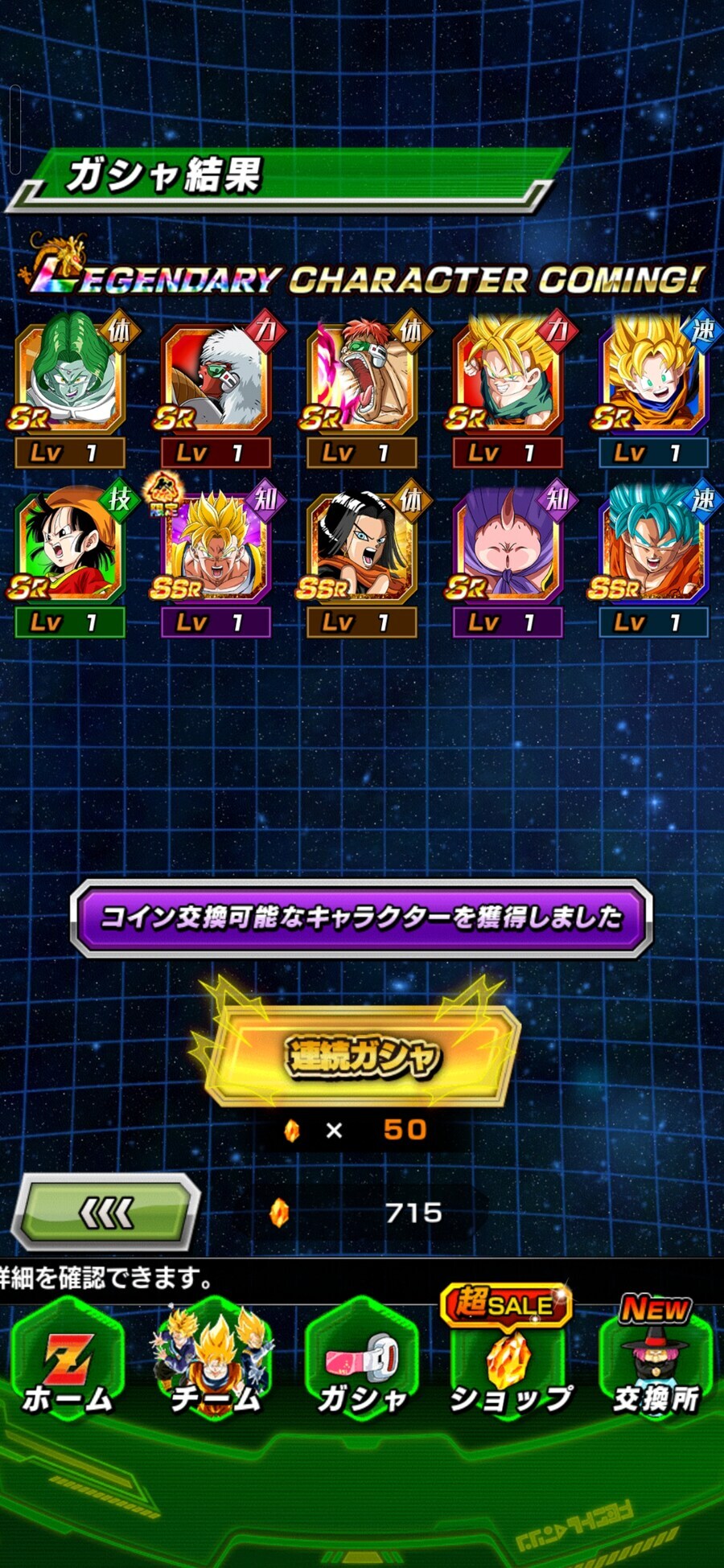Open the SR Majin Buu card
This screenshot has height=1568, width=724.
pos(507,548)
